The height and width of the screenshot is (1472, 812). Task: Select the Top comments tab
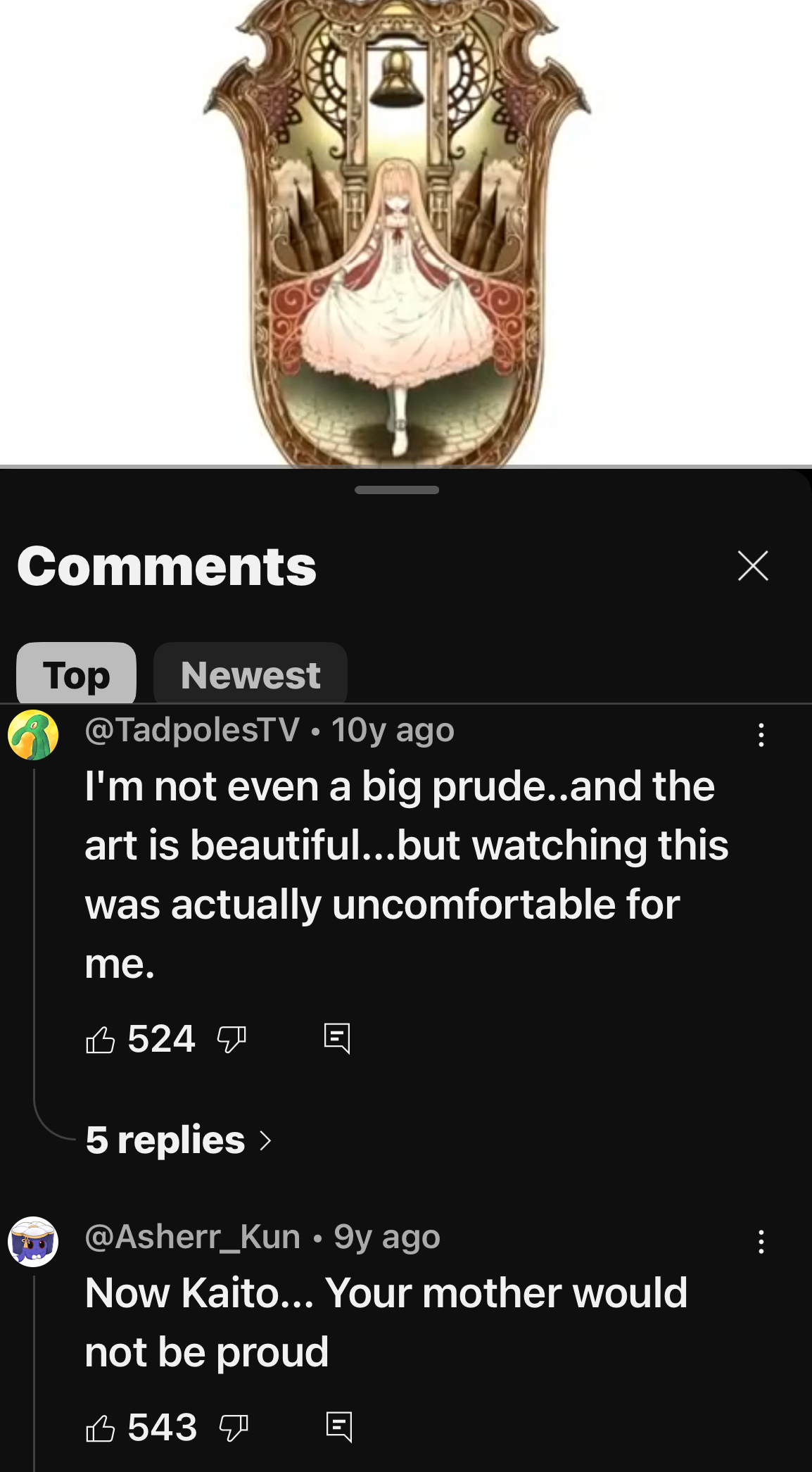pos(76,674)
